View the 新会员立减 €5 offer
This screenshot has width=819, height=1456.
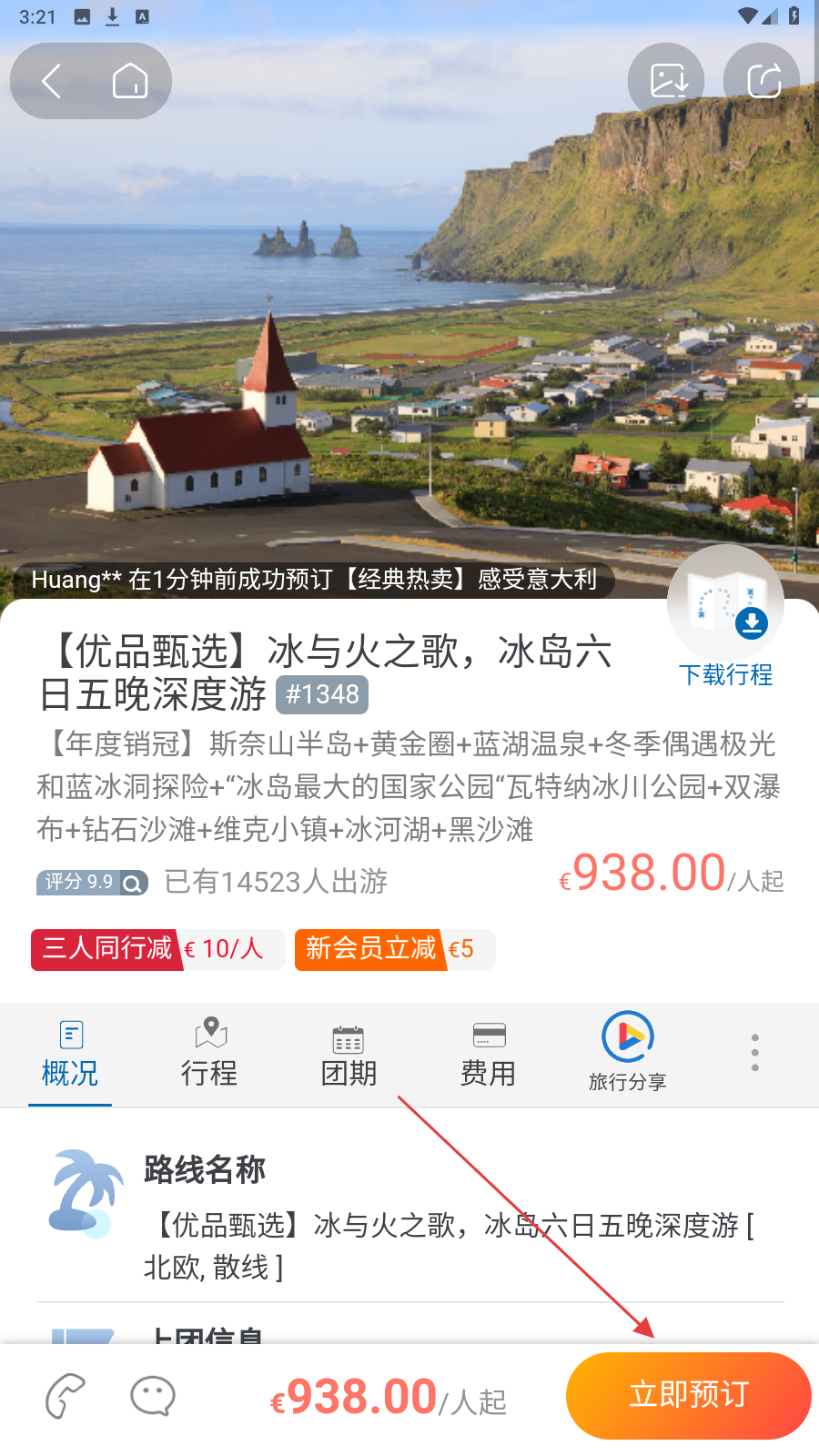pyautogui.click(x=393, y=949)
